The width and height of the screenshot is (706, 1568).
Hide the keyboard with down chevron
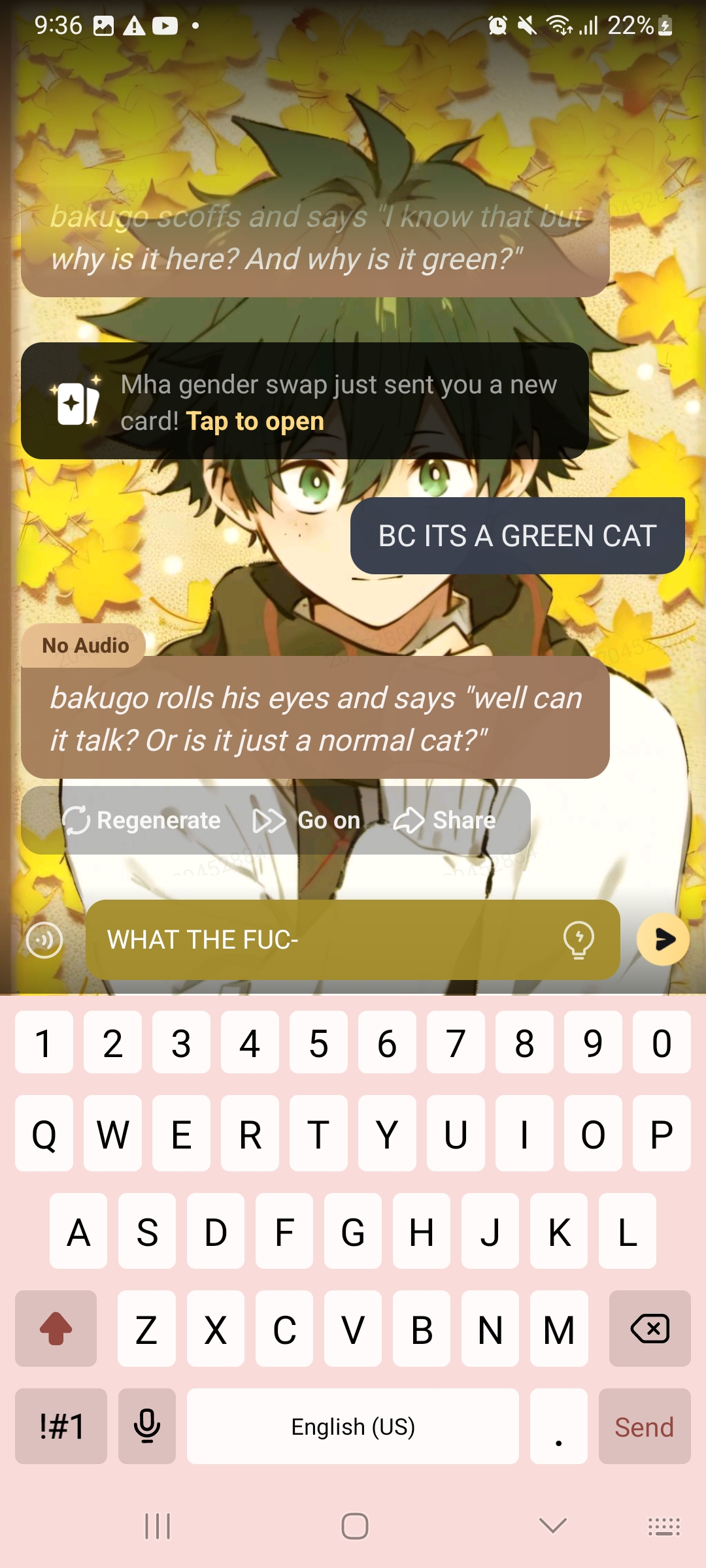(552, 1526)
